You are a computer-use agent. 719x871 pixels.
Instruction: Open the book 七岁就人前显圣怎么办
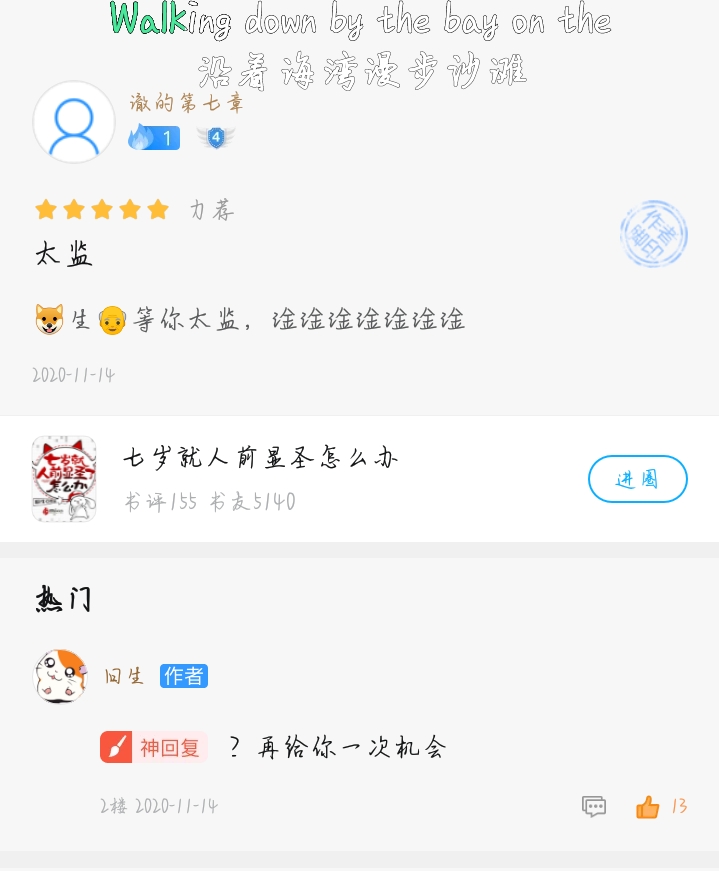[x=260, y=459]
